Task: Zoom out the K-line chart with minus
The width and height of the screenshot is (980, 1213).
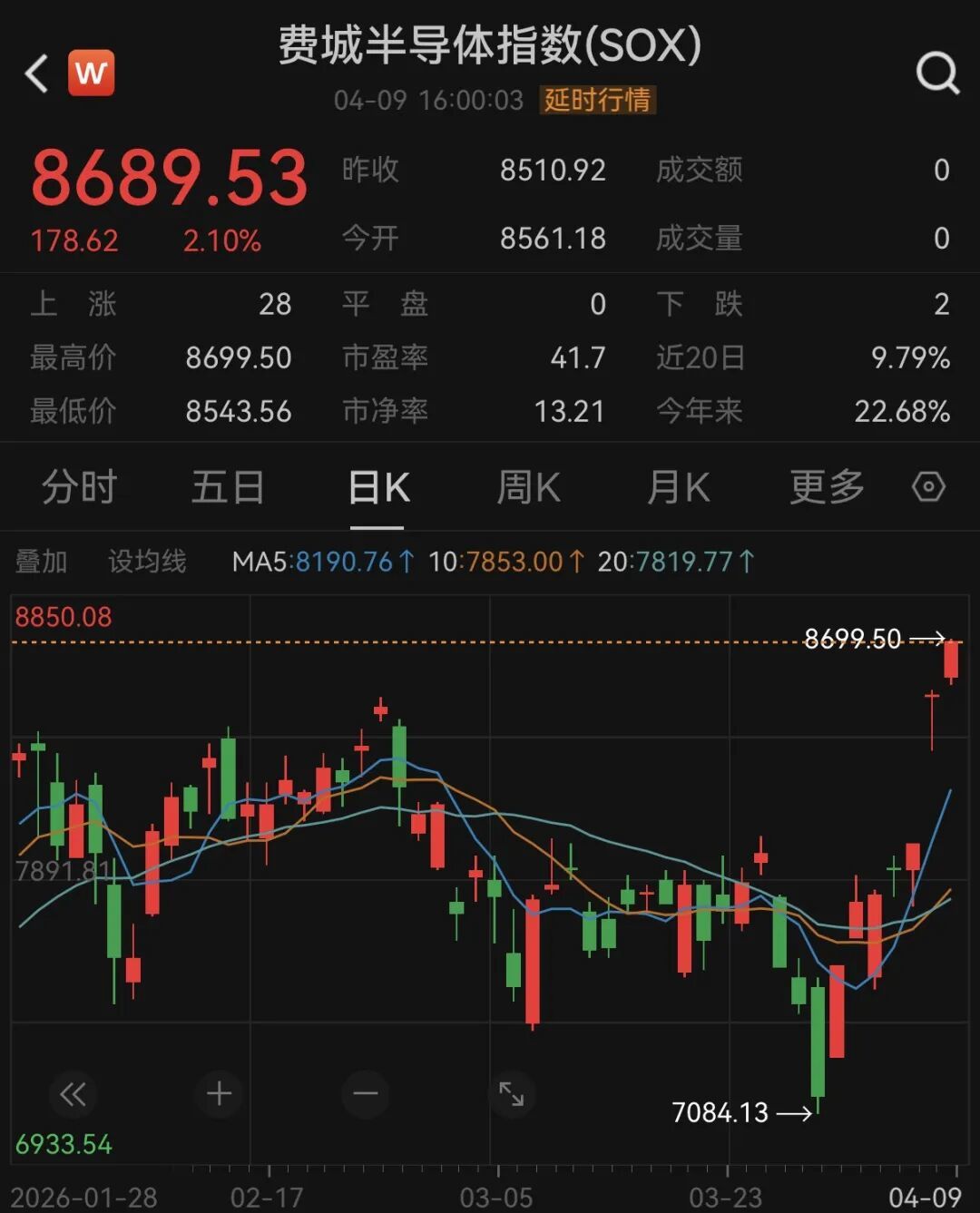Action: [366, 1094]
